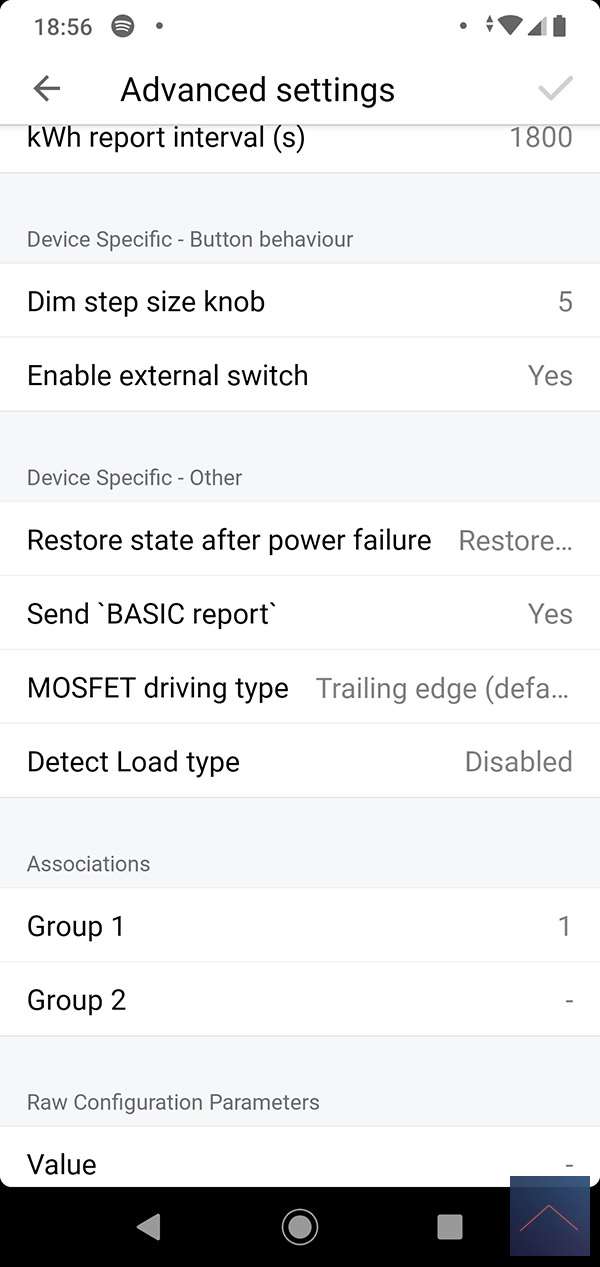This screenshot has height=1267, width=600.
Task: Change Dim step size knob setting
Action: click(300, 301)
